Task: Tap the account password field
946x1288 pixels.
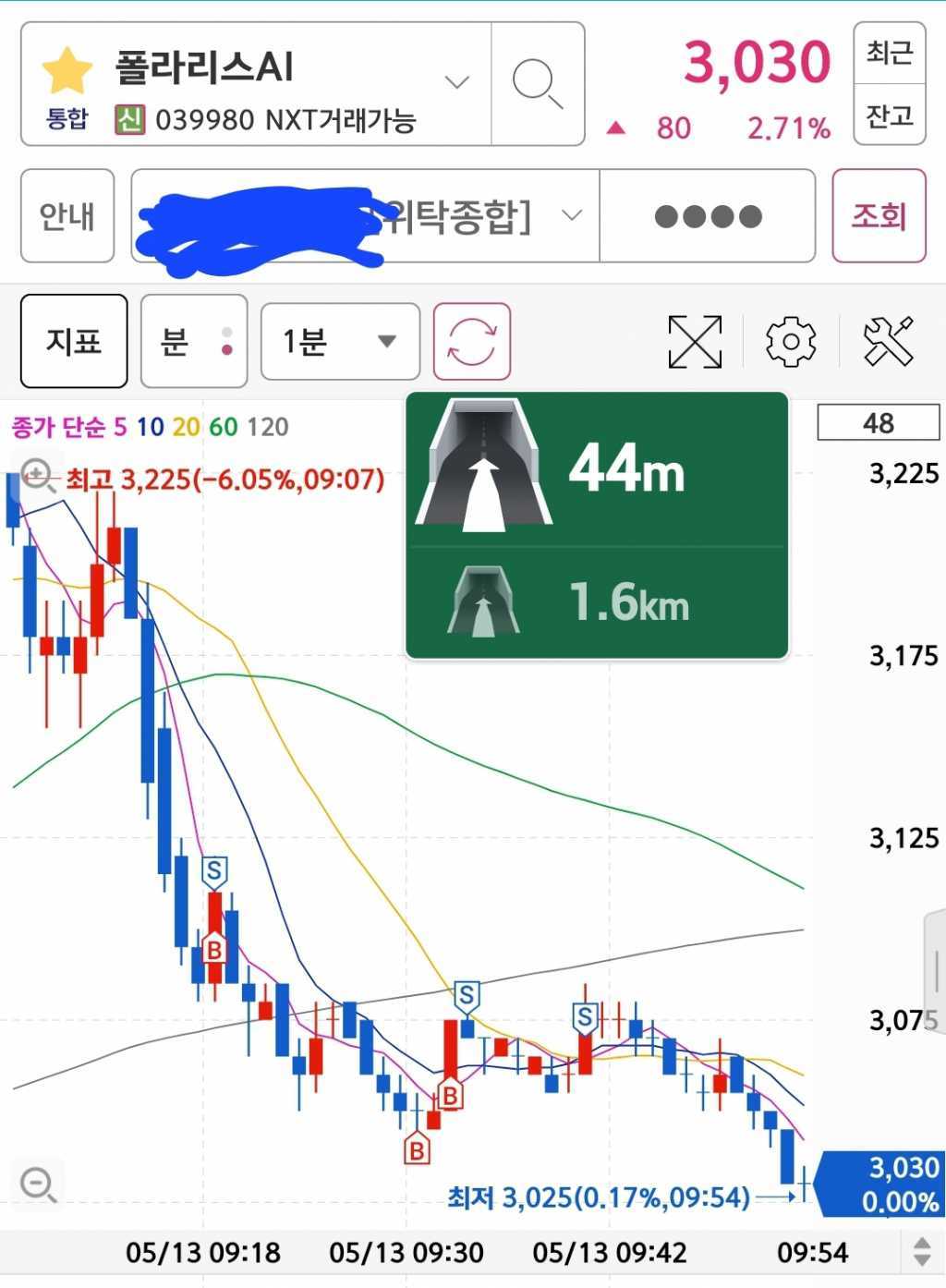Action: (x=708, y=216)
